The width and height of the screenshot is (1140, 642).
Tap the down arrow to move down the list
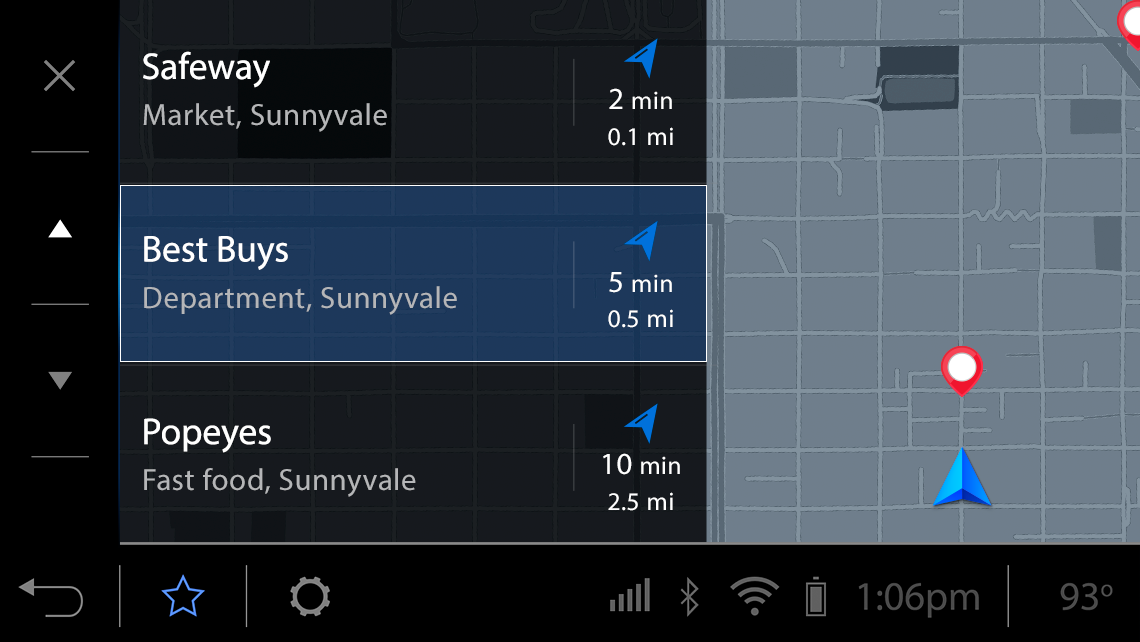click(60, 381)
